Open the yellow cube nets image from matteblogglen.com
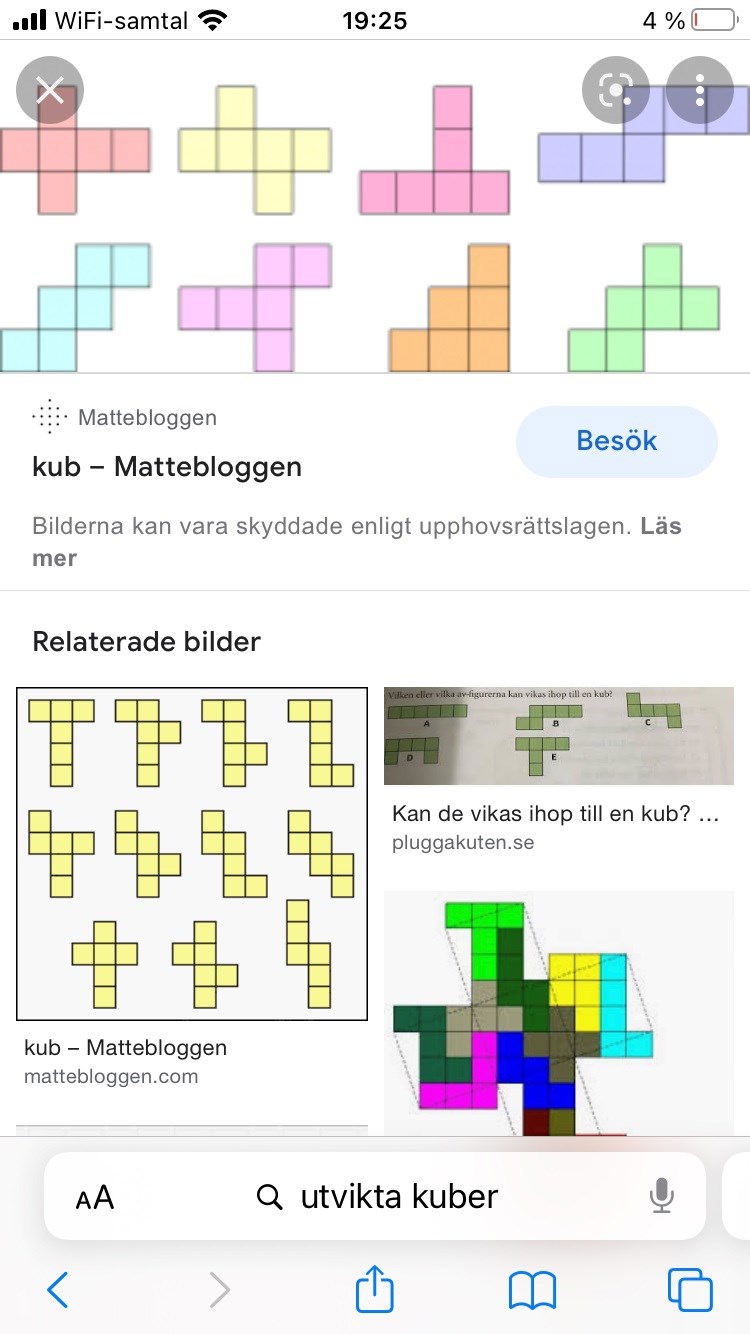The image size is (750, 1334). coord(192,854)
